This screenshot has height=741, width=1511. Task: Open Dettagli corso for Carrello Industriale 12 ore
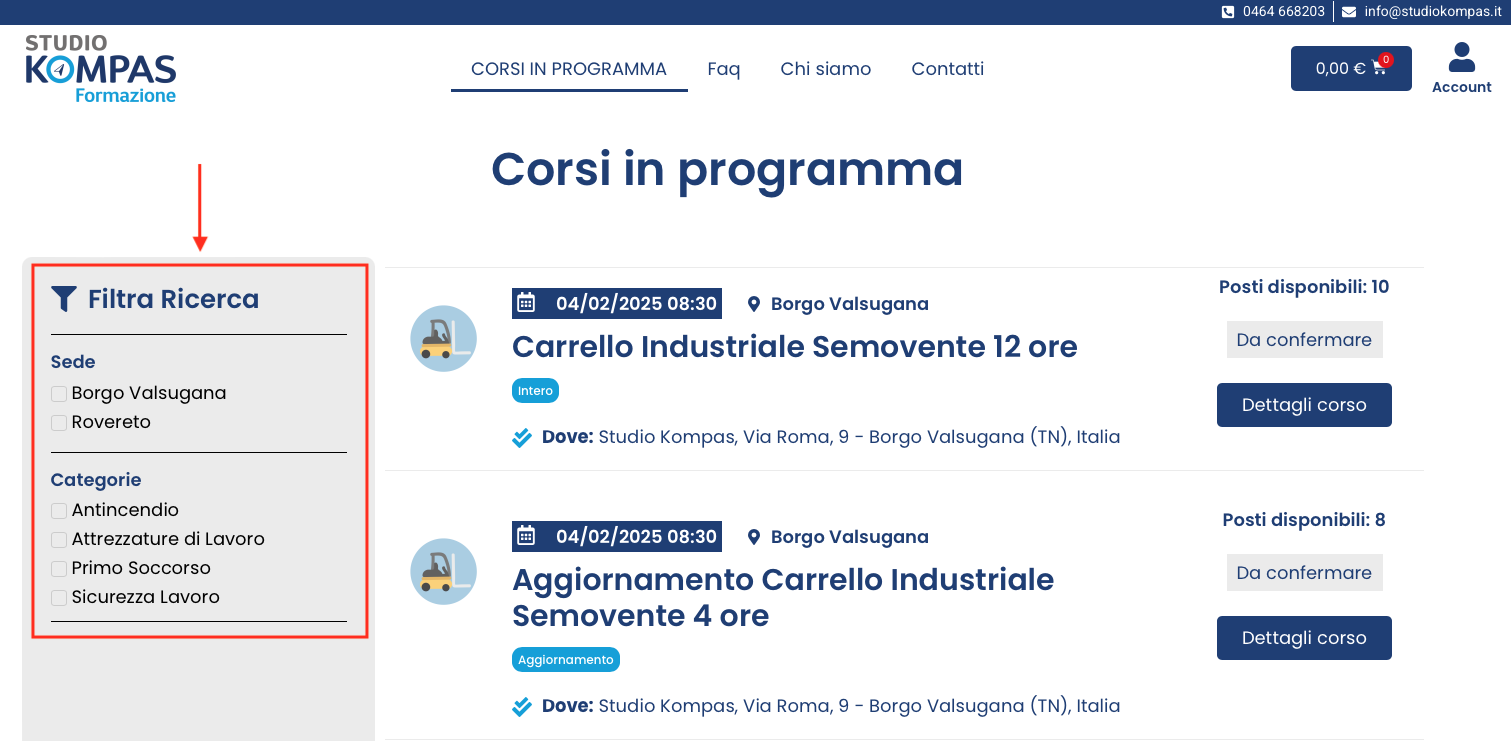pos(1303,405)
